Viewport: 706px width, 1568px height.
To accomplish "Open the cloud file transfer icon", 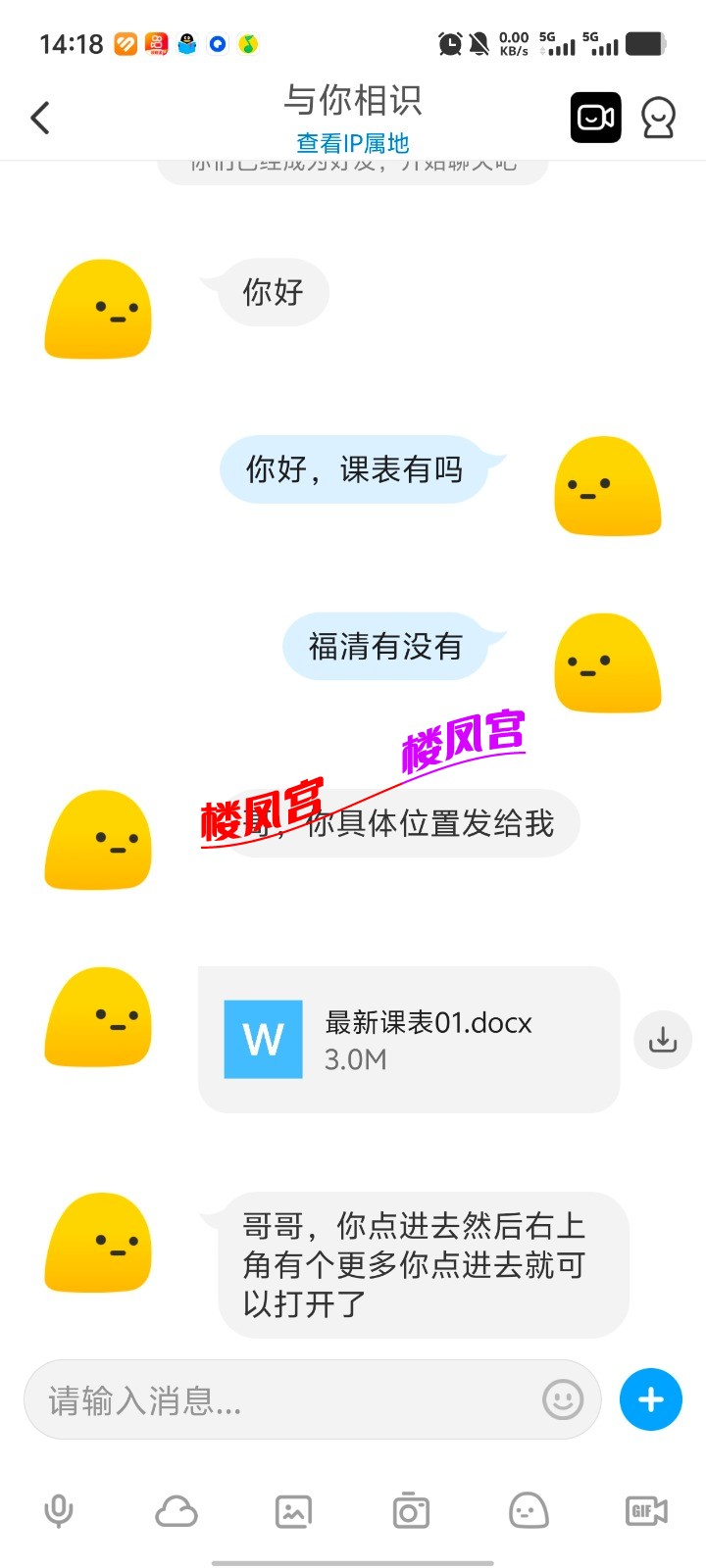I will [176, 1510].
